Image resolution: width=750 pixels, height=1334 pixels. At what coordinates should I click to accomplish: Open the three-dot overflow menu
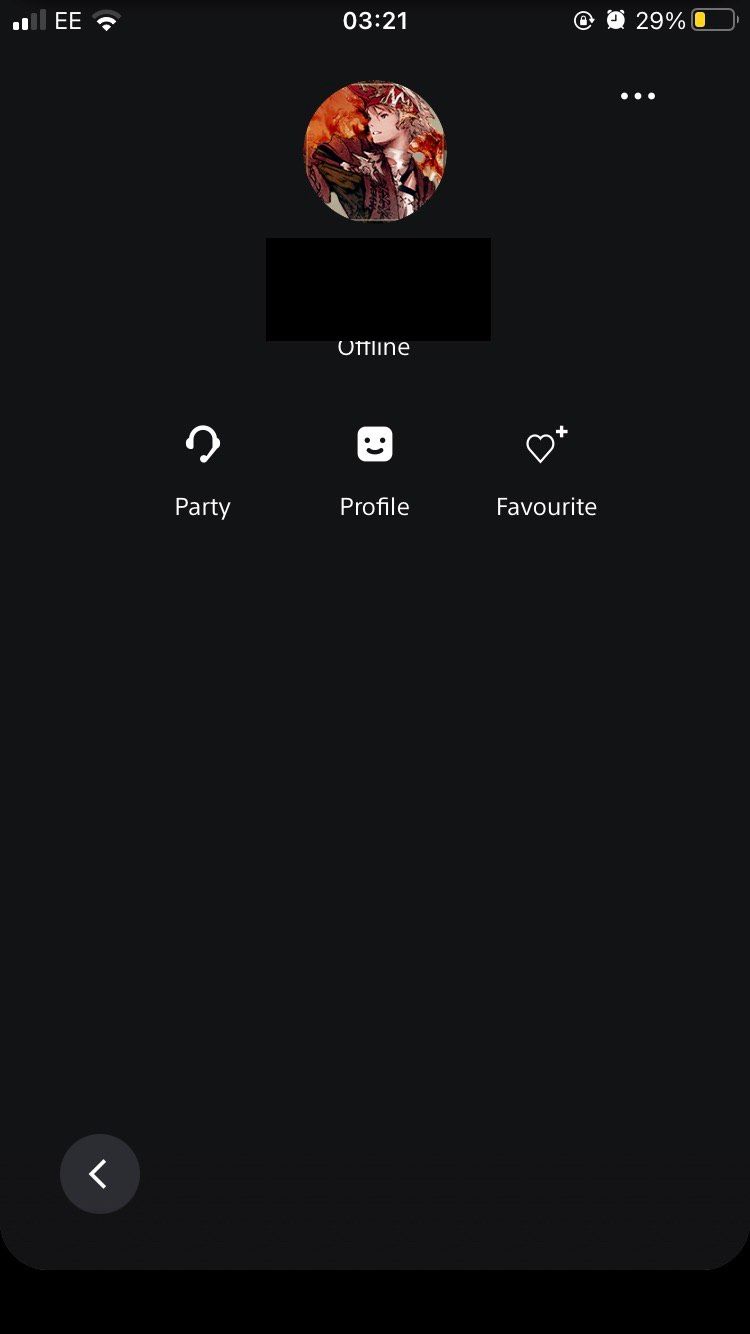pos(637,97)
